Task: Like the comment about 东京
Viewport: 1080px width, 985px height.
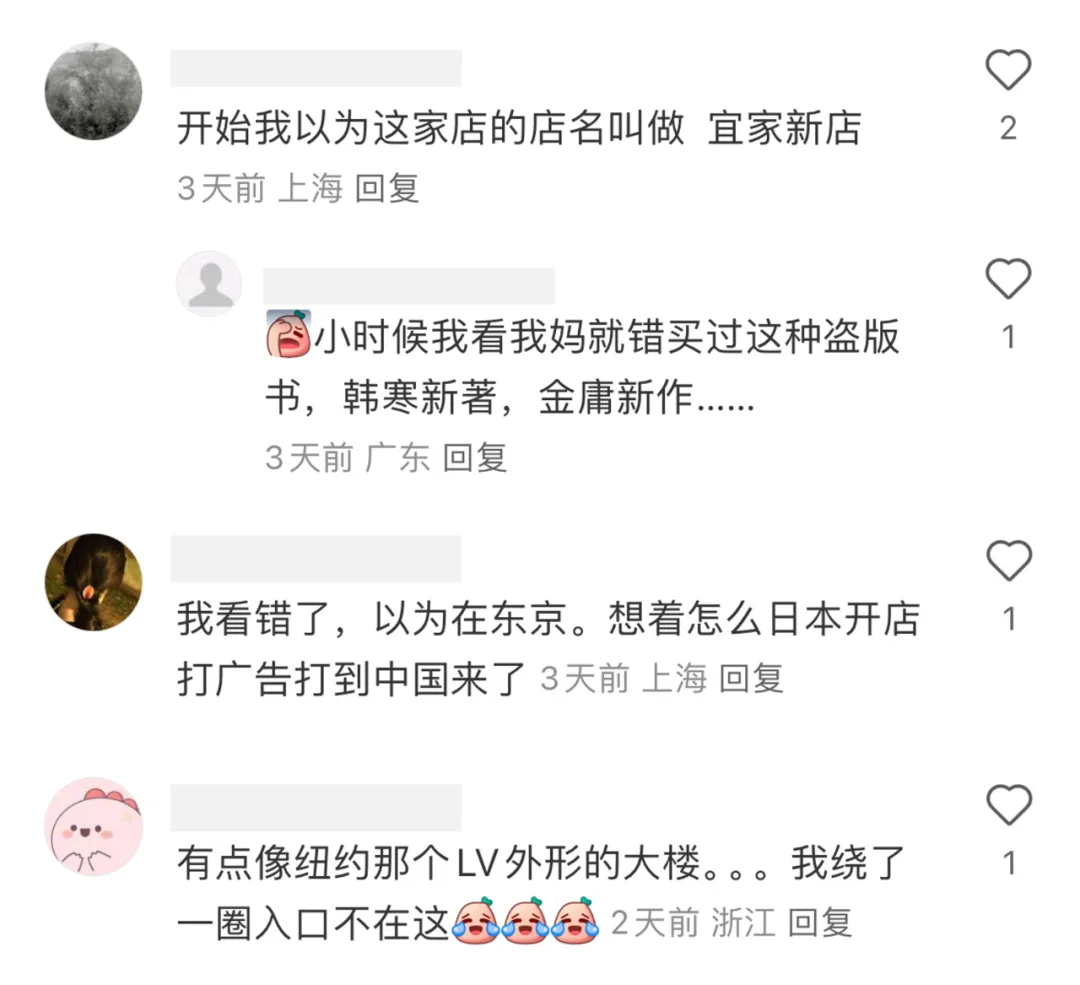Action: click(1008, 561)
